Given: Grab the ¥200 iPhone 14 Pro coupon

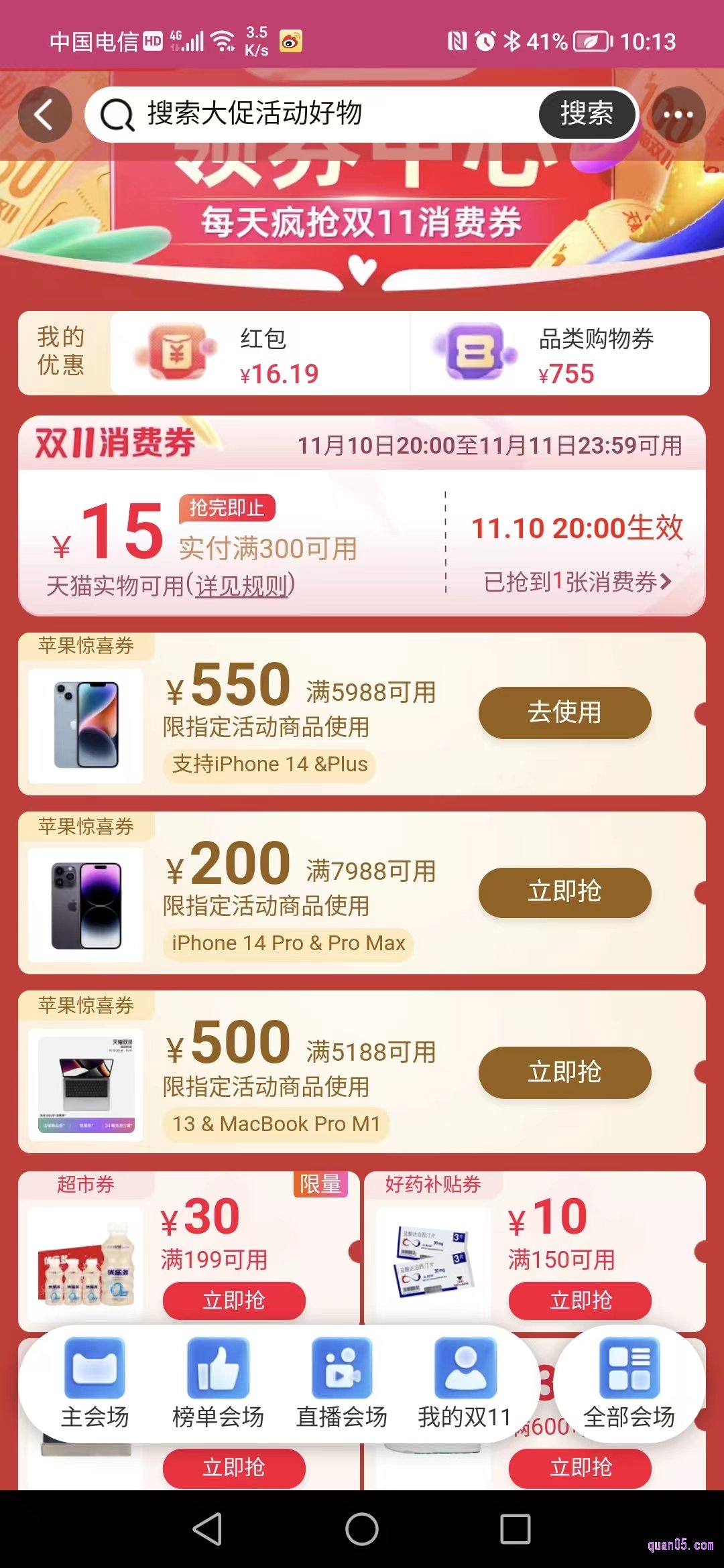Looking at the screenshot, I should (564, 892).
